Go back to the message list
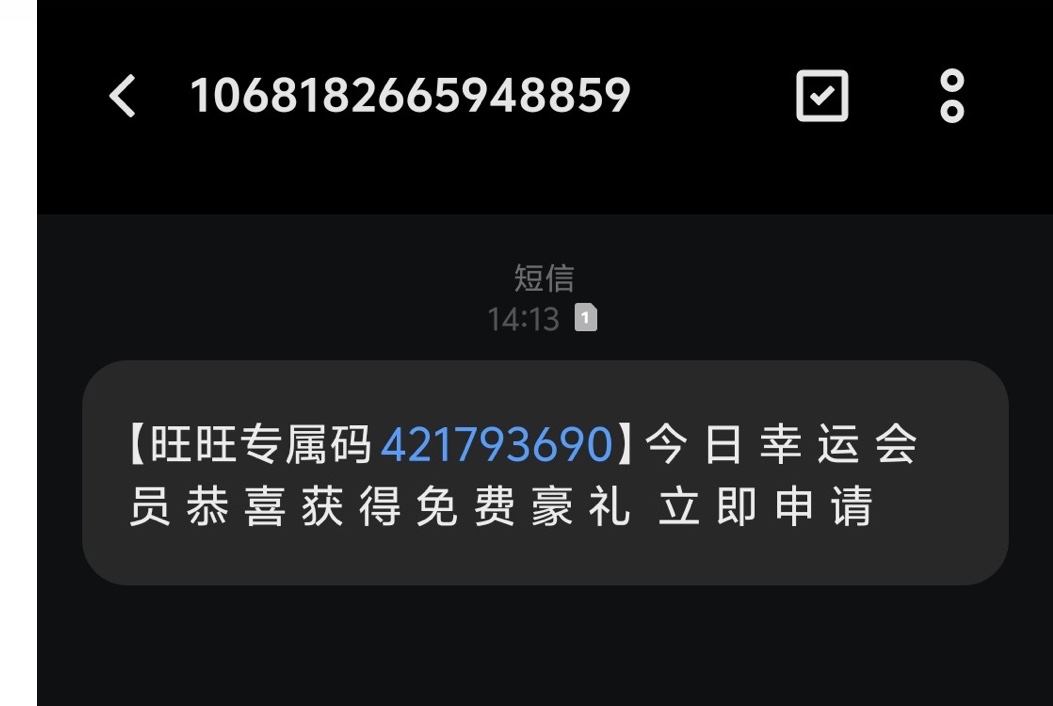 coord(122,97)
